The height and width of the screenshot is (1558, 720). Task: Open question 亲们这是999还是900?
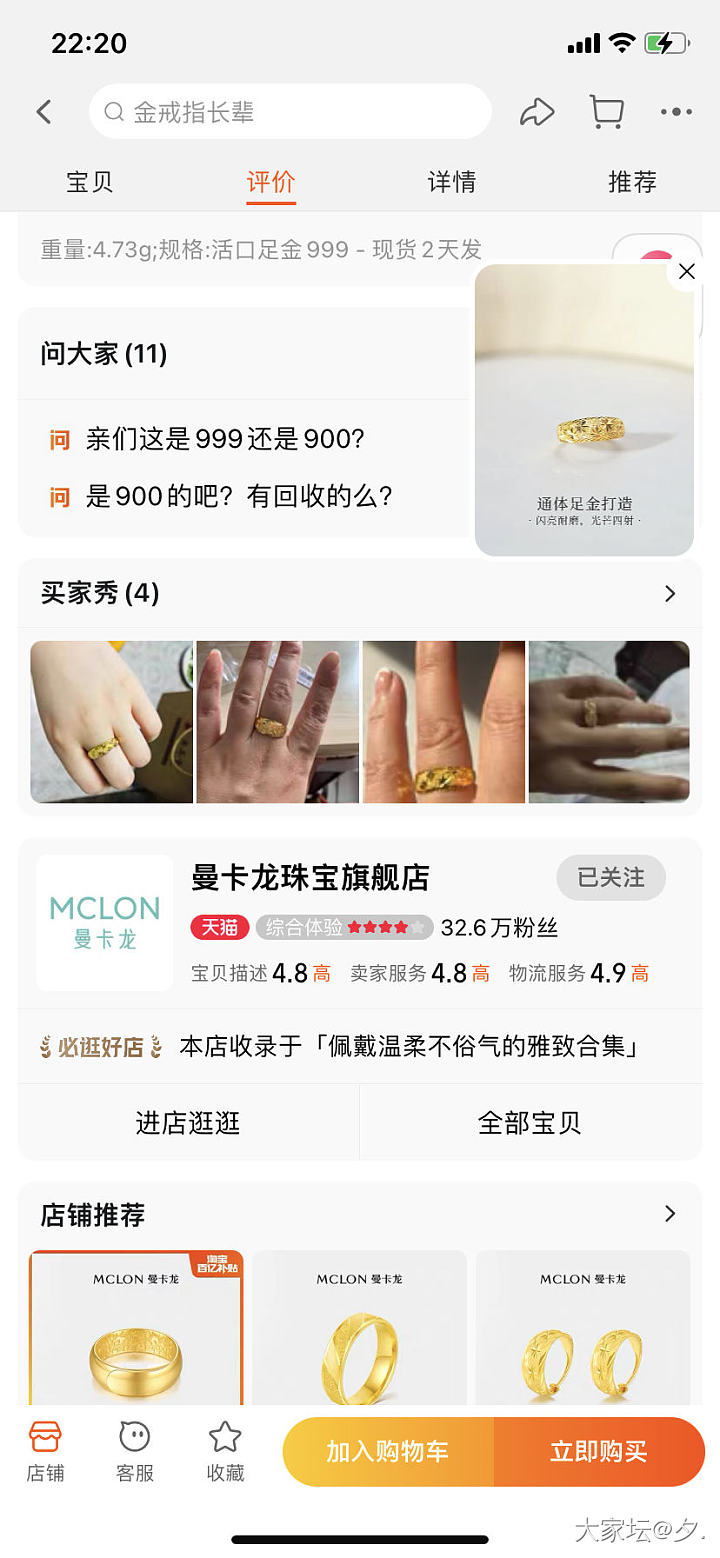coord(225,439)
